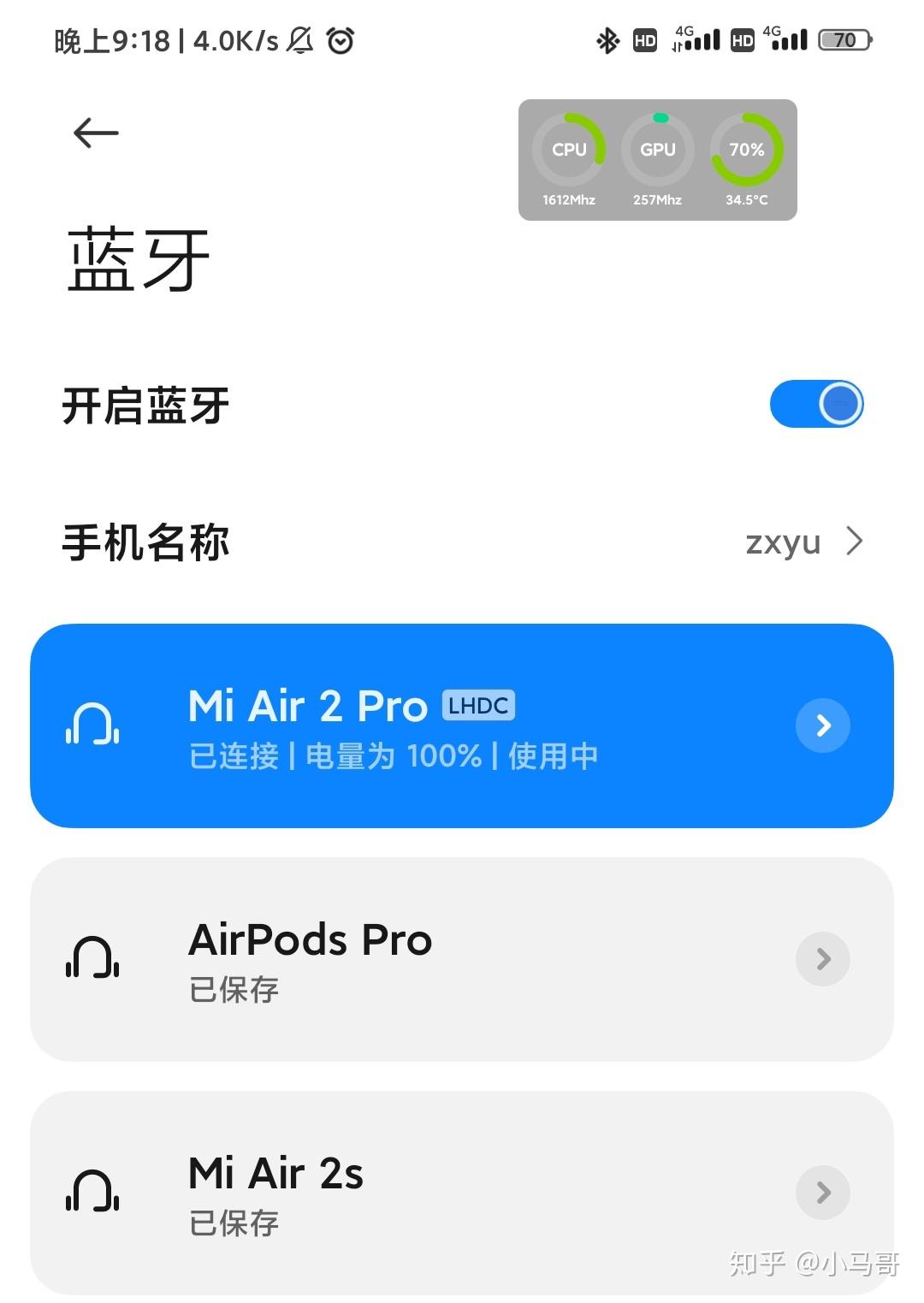Click the LHDC codec badge

[478, 705]
